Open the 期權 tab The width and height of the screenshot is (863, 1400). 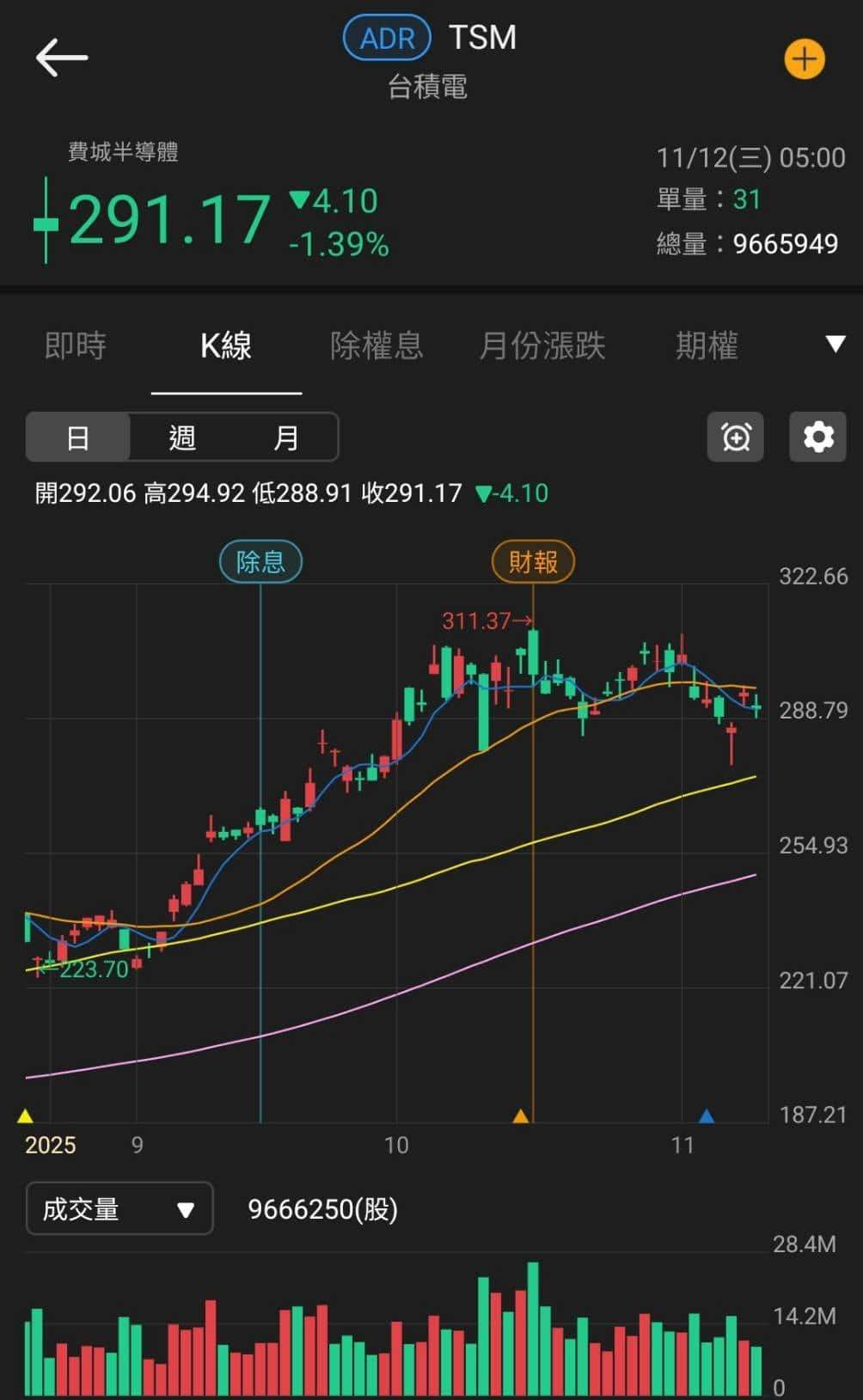click(707, 345)
